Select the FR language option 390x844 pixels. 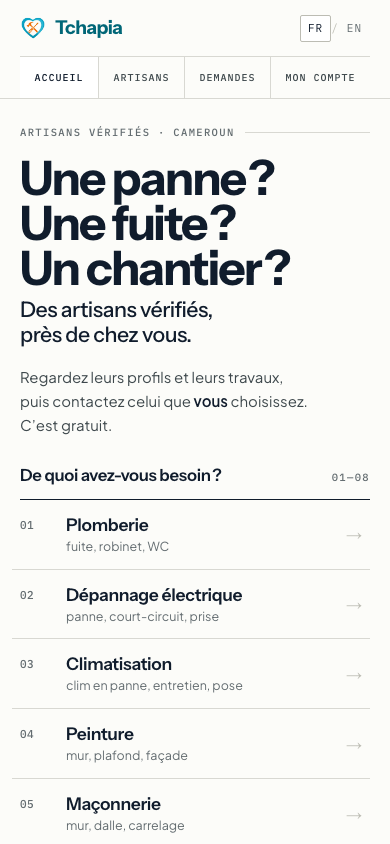(x=315, y=29)
